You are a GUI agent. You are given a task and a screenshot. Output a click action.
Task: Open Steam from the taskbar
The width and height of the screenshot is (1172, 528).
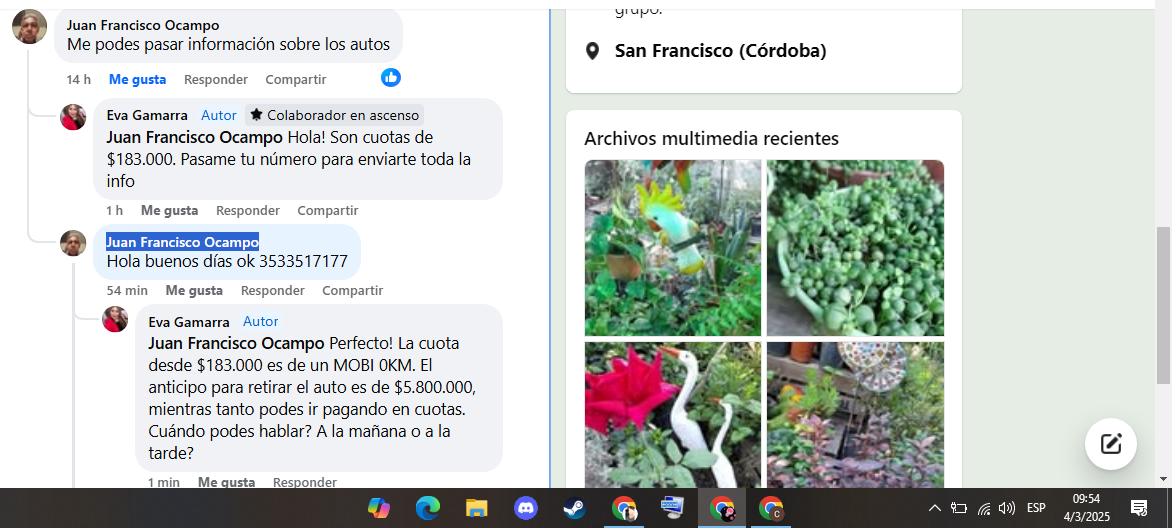click(574, 508)
